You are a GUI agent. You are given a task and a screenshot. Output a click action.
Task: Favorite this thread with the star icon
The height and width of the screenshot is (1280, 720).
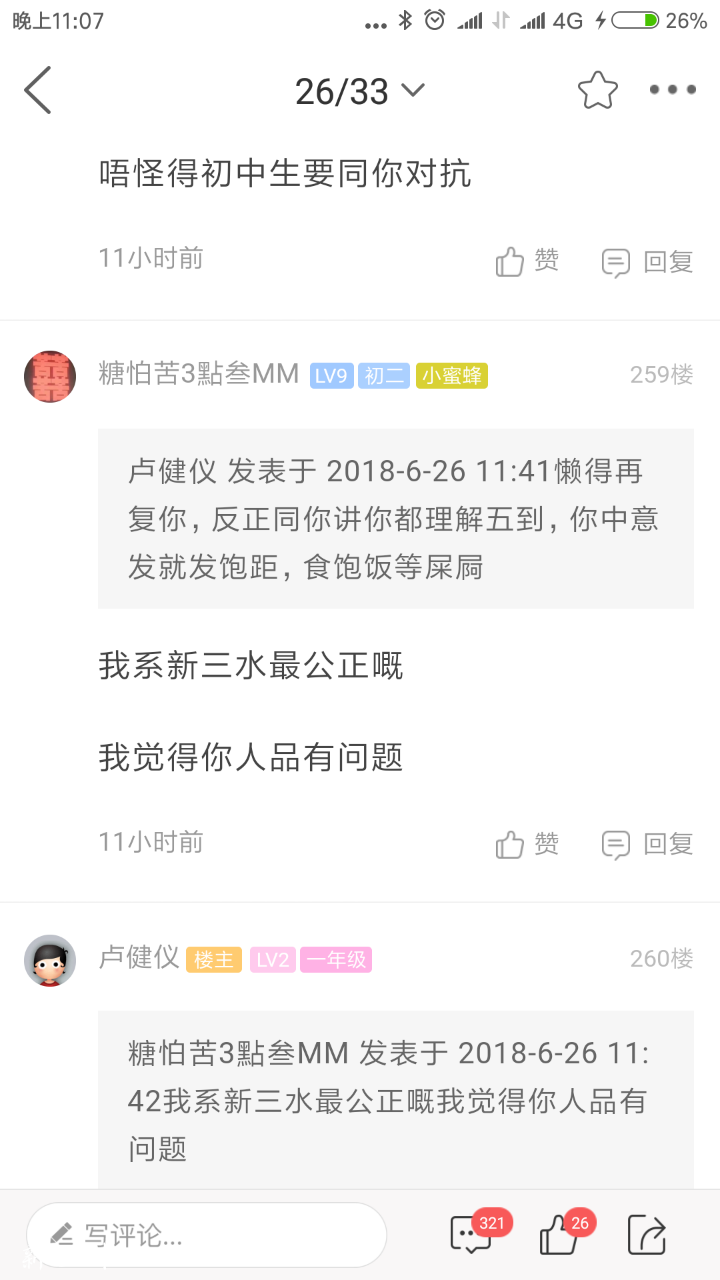[598, 91]
